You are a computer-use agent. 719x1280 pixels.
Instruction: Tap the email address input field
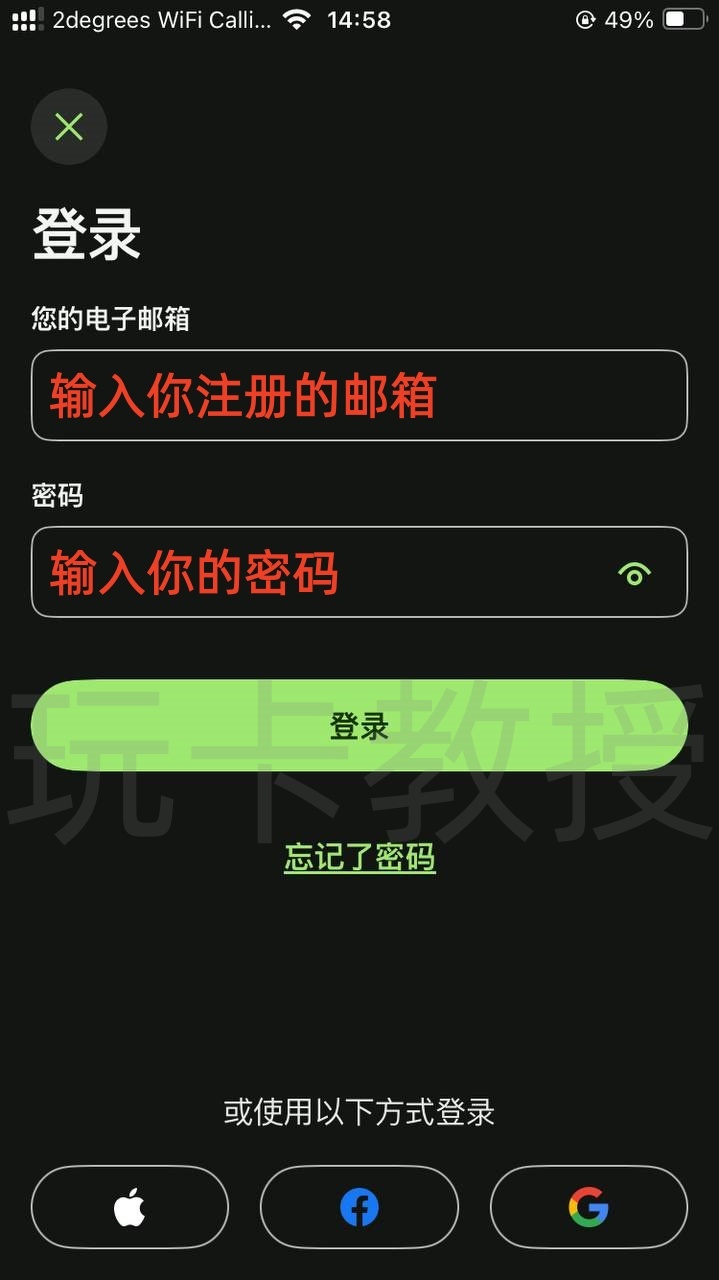[x=359, y=396]
